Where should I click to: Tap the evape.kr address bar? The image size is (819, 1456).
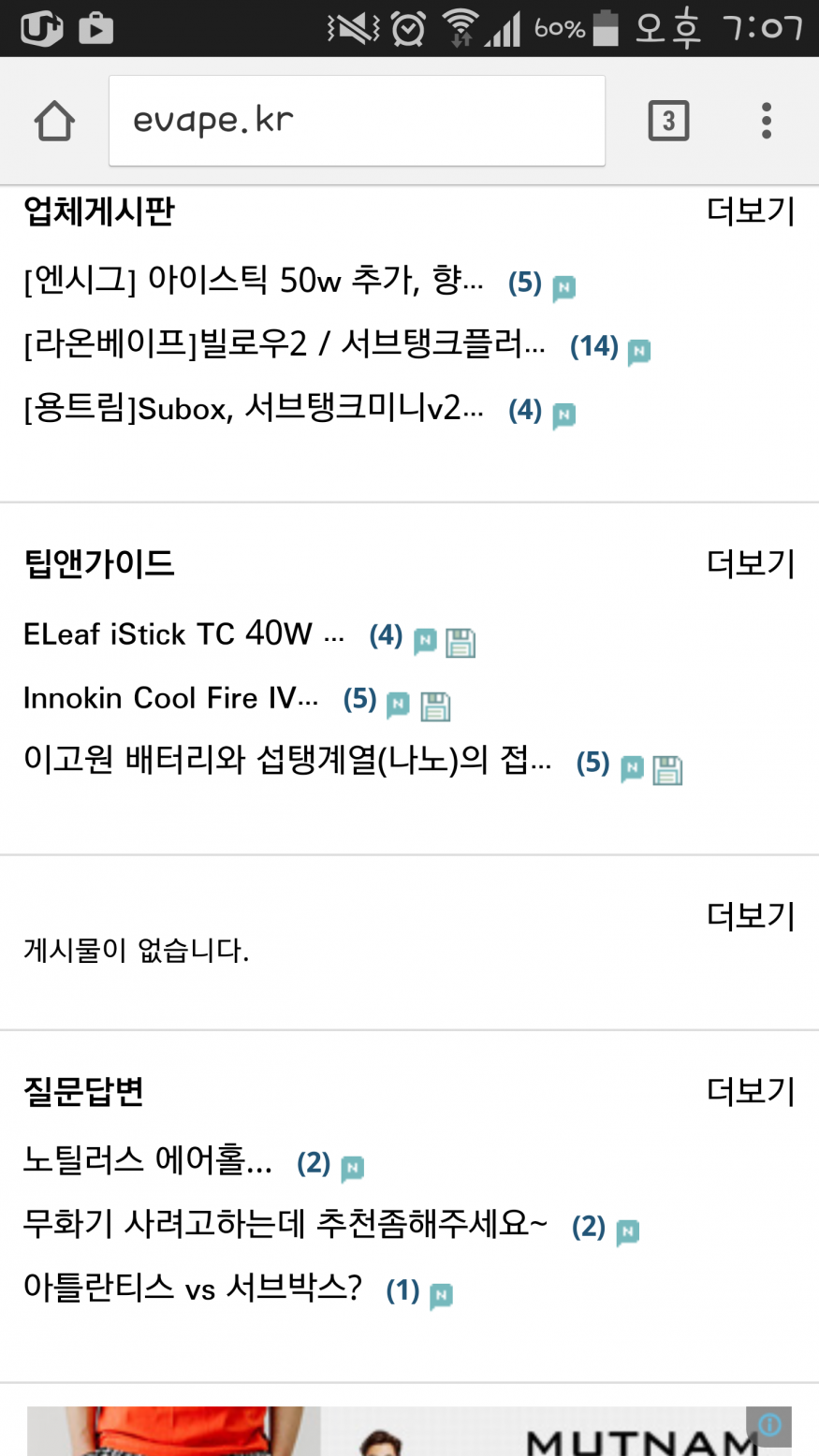pyautogui.click(x=357, y=121)
